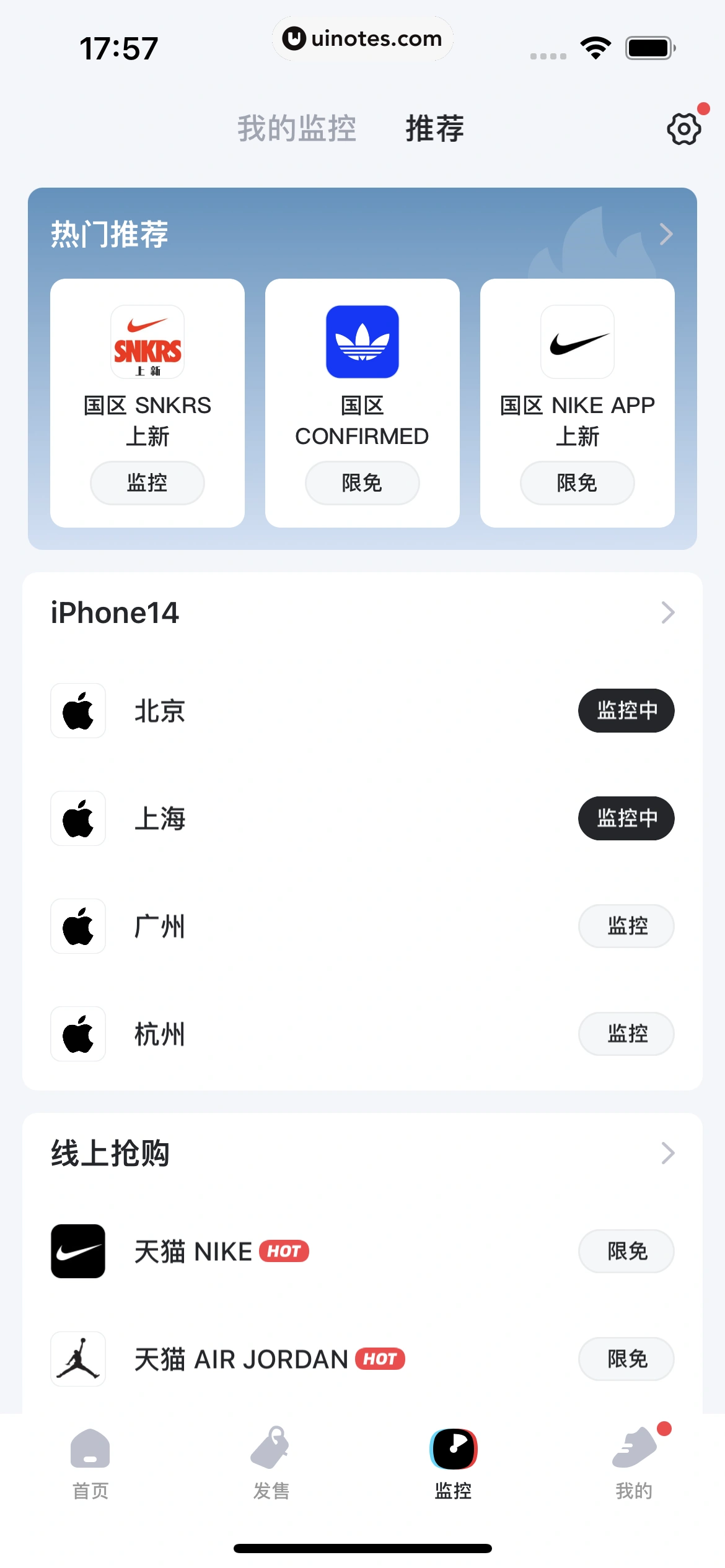The height and width of the screenshot is (1568, 725).
Task: Start monitoring 杭州
Action: (626, 1034)
